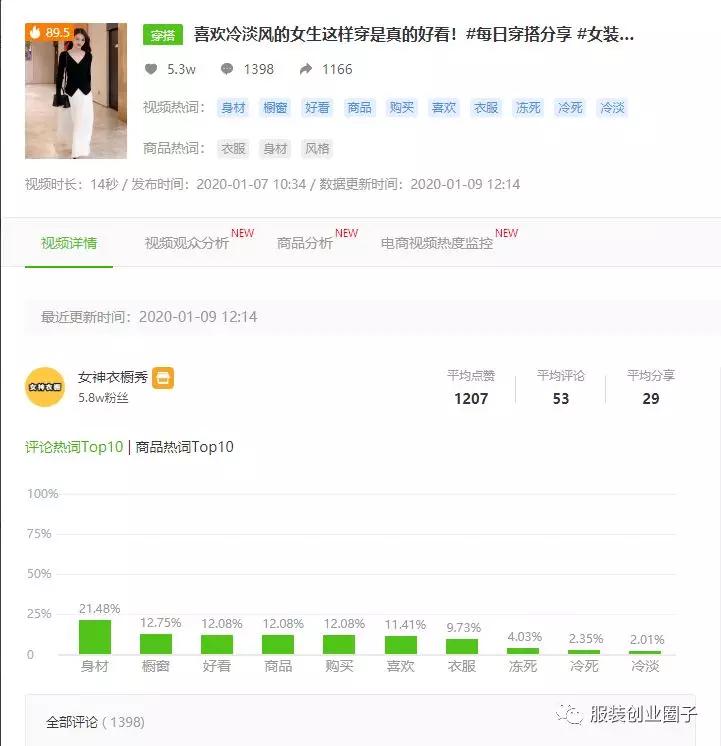Tap the 风格 product hot-word chip

click(x=317, y=149)
